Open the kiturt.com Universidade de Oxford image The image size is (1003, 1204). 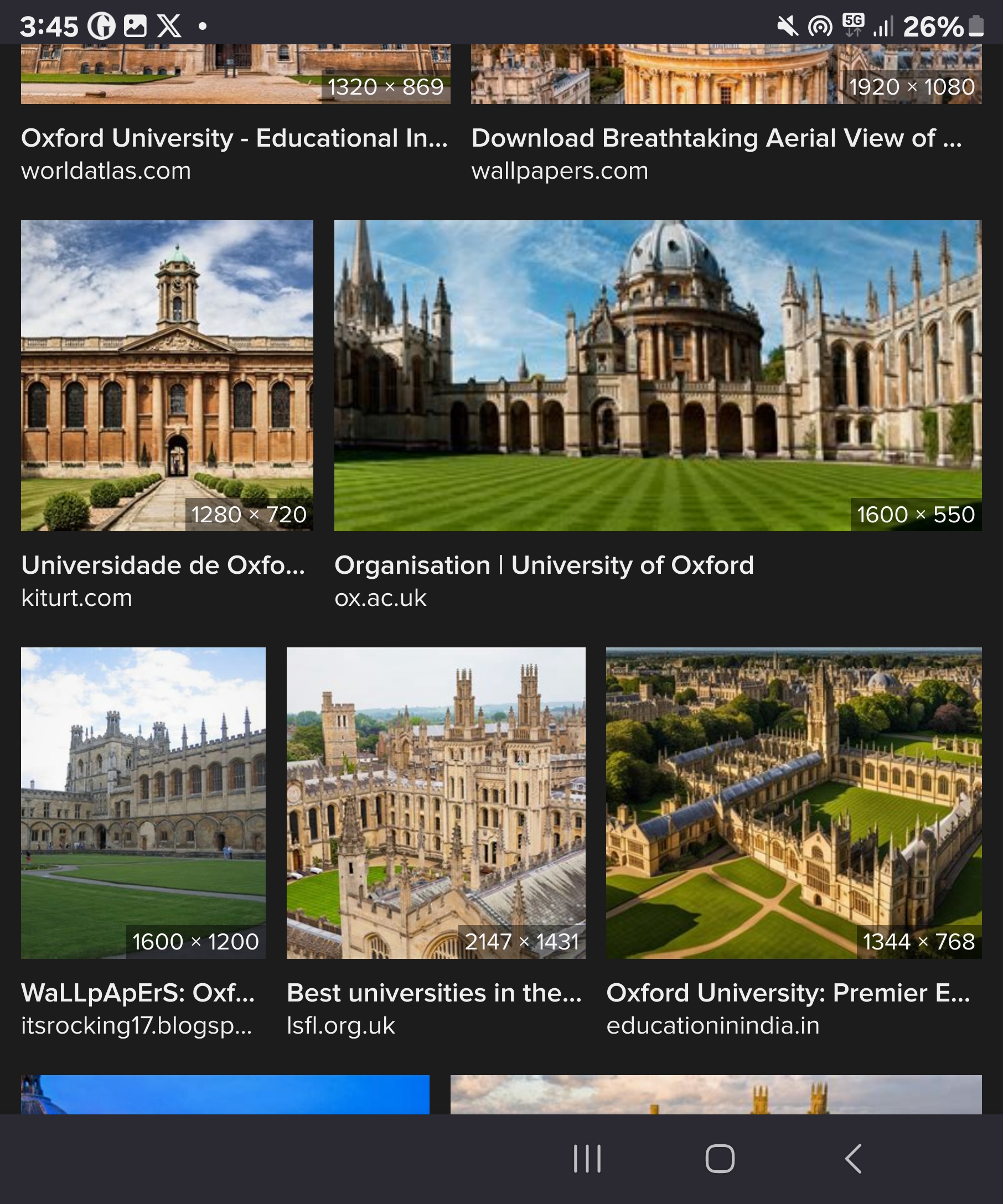(x=167, y=376)
